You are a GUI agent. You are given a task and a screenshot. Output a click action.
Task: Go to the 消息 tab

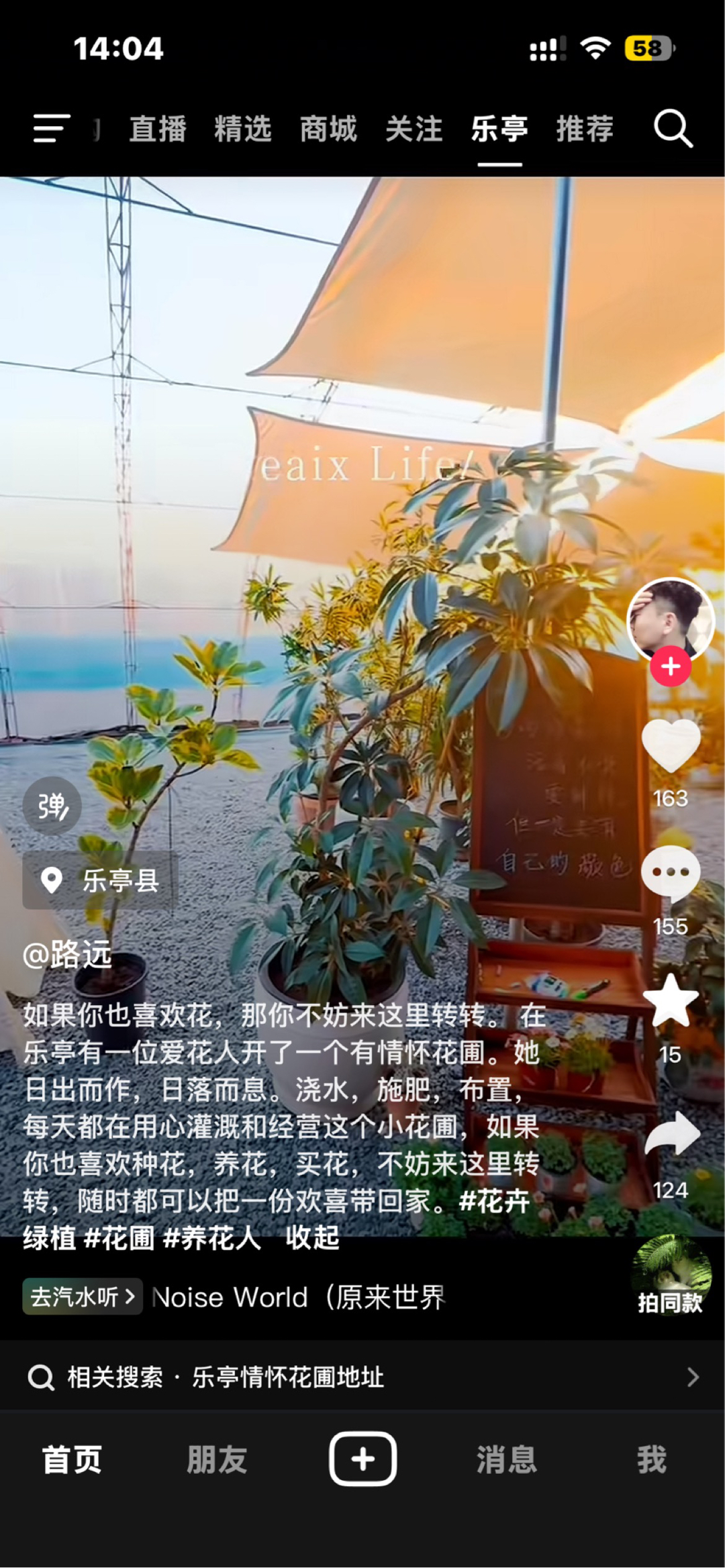click(x=507, y=1459)
